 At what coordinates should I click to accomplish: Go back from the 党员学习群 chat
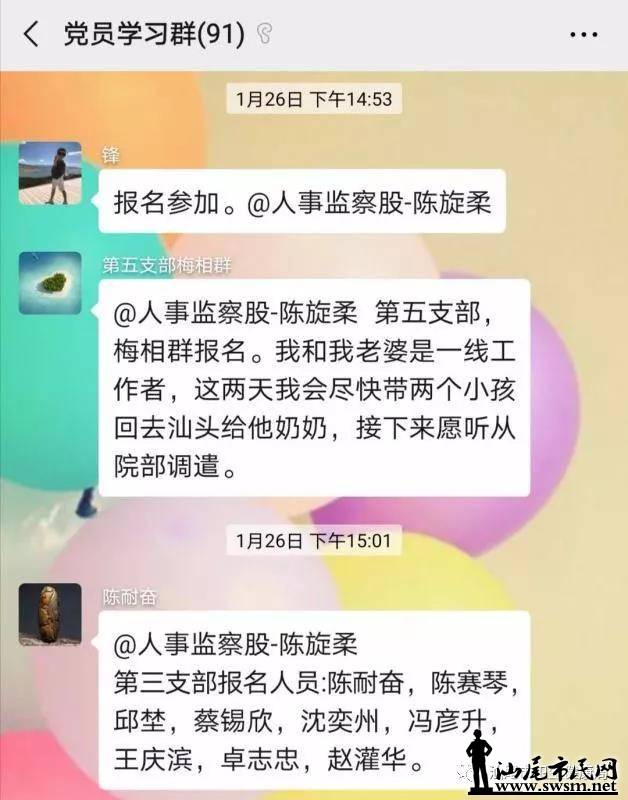[x=31, y=35]
